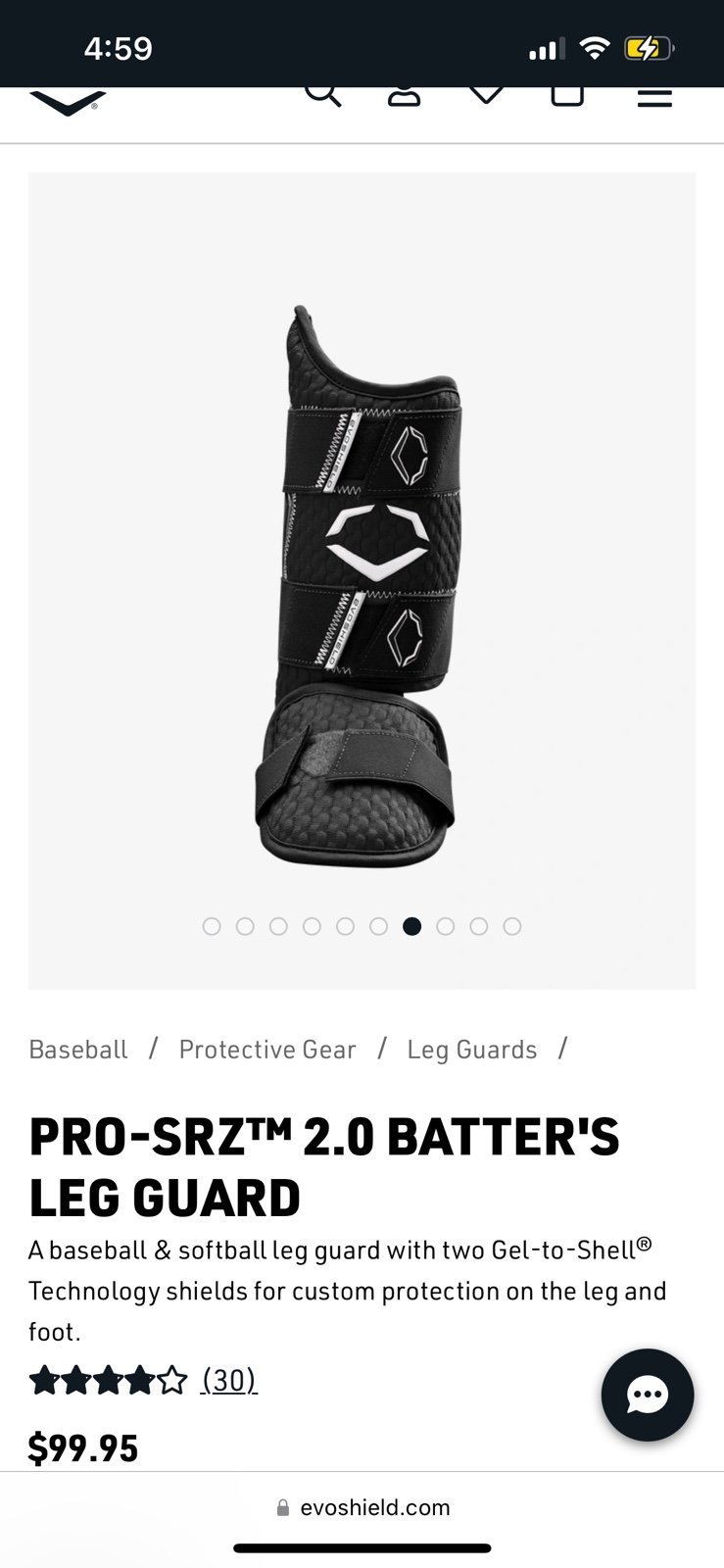The image size is (724, 1568).
Task: Open the account profile icon
Action: coord(404,95)
